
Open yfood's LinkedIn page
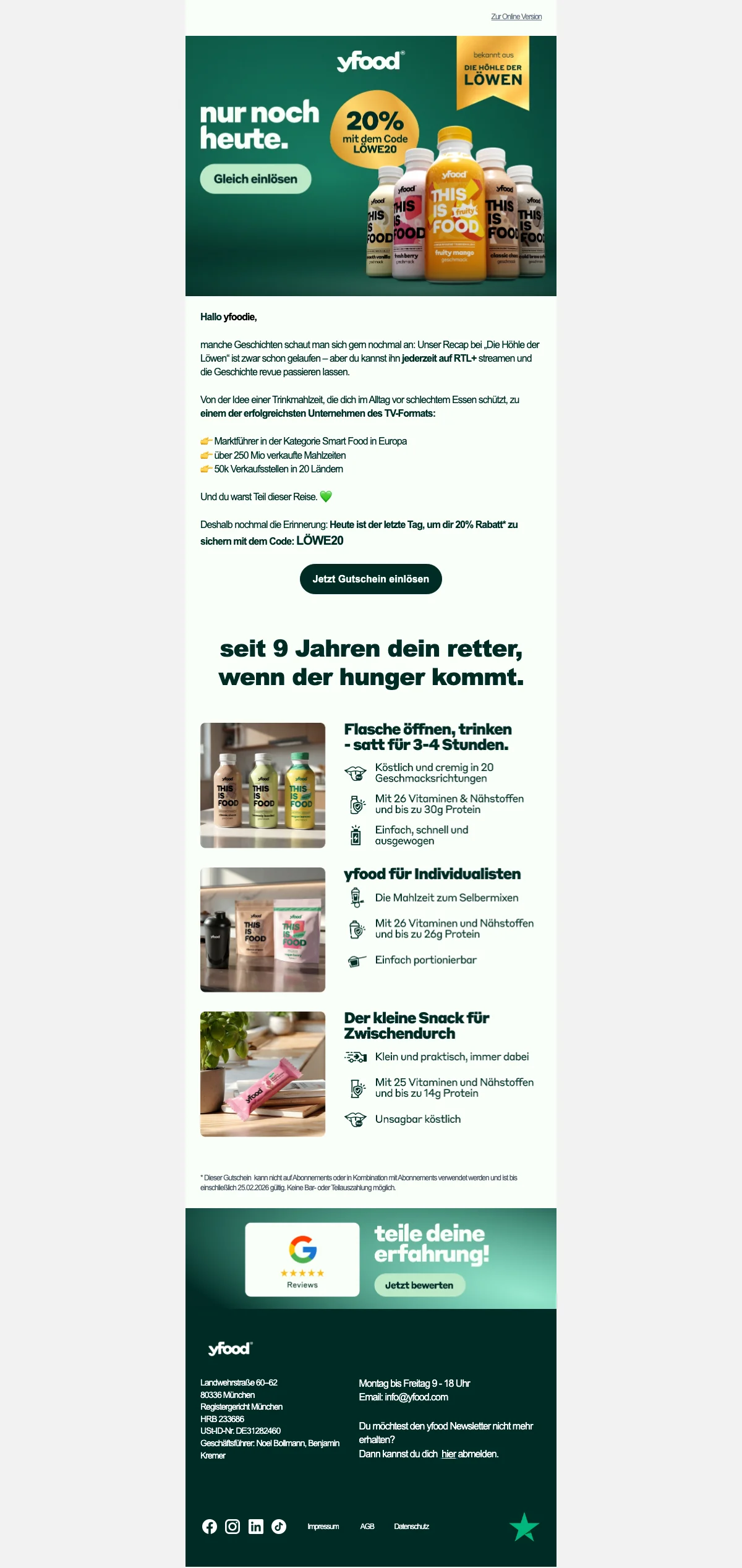pyautogui.click(x=256, y=1527)
